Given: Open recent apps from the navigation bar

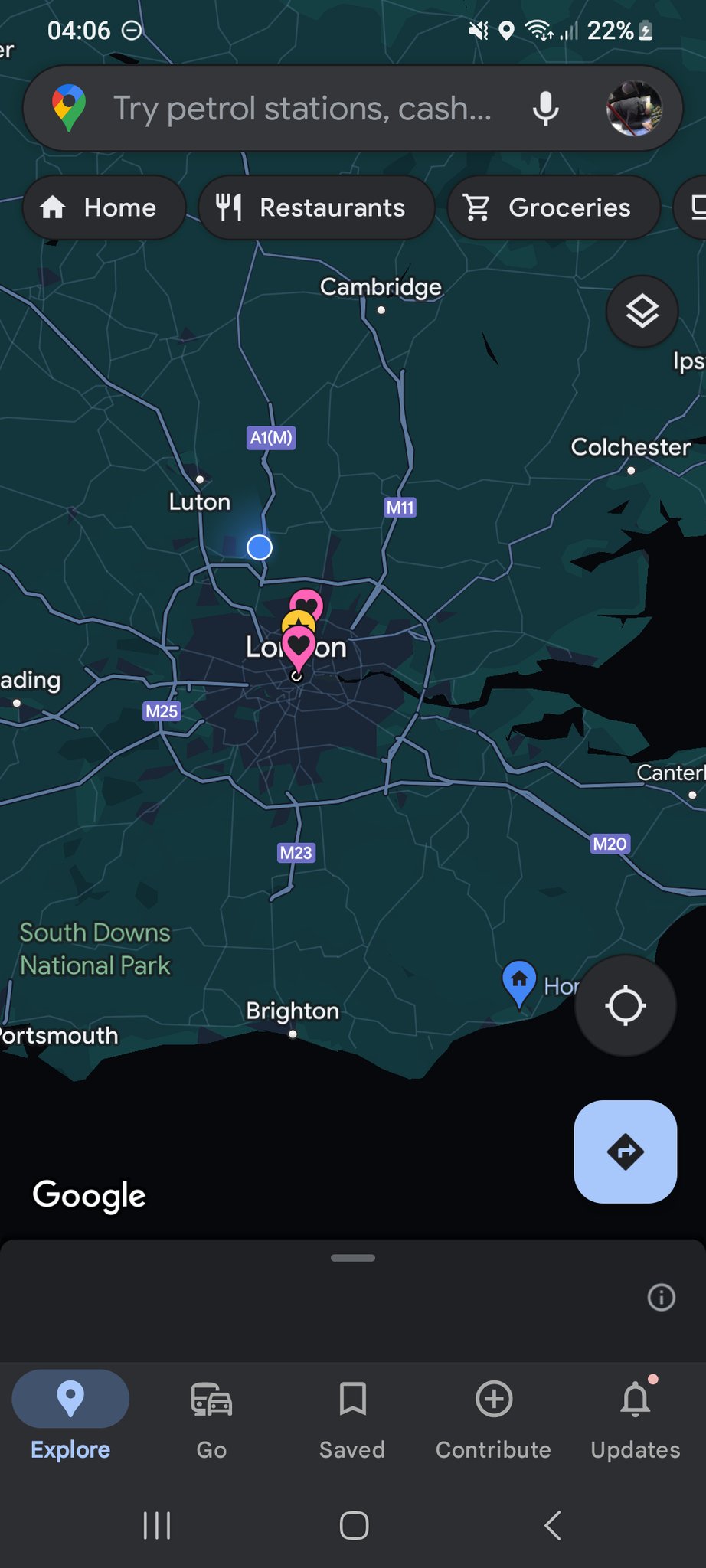Looking at the screenshot, I should (x=157, y=1525).
